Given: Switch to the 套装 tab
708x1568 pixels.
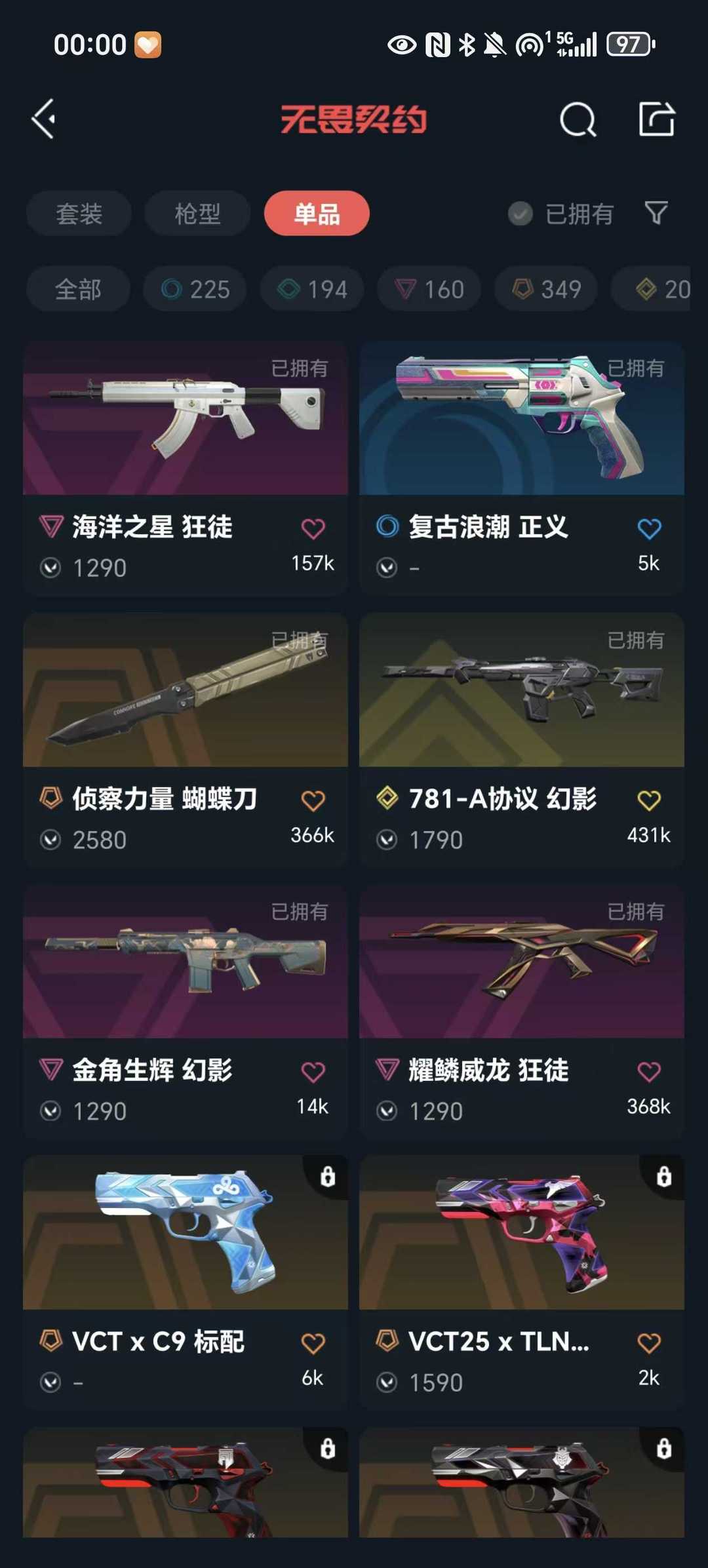Looking at the screenshot, I should click(x=78, y=214).
